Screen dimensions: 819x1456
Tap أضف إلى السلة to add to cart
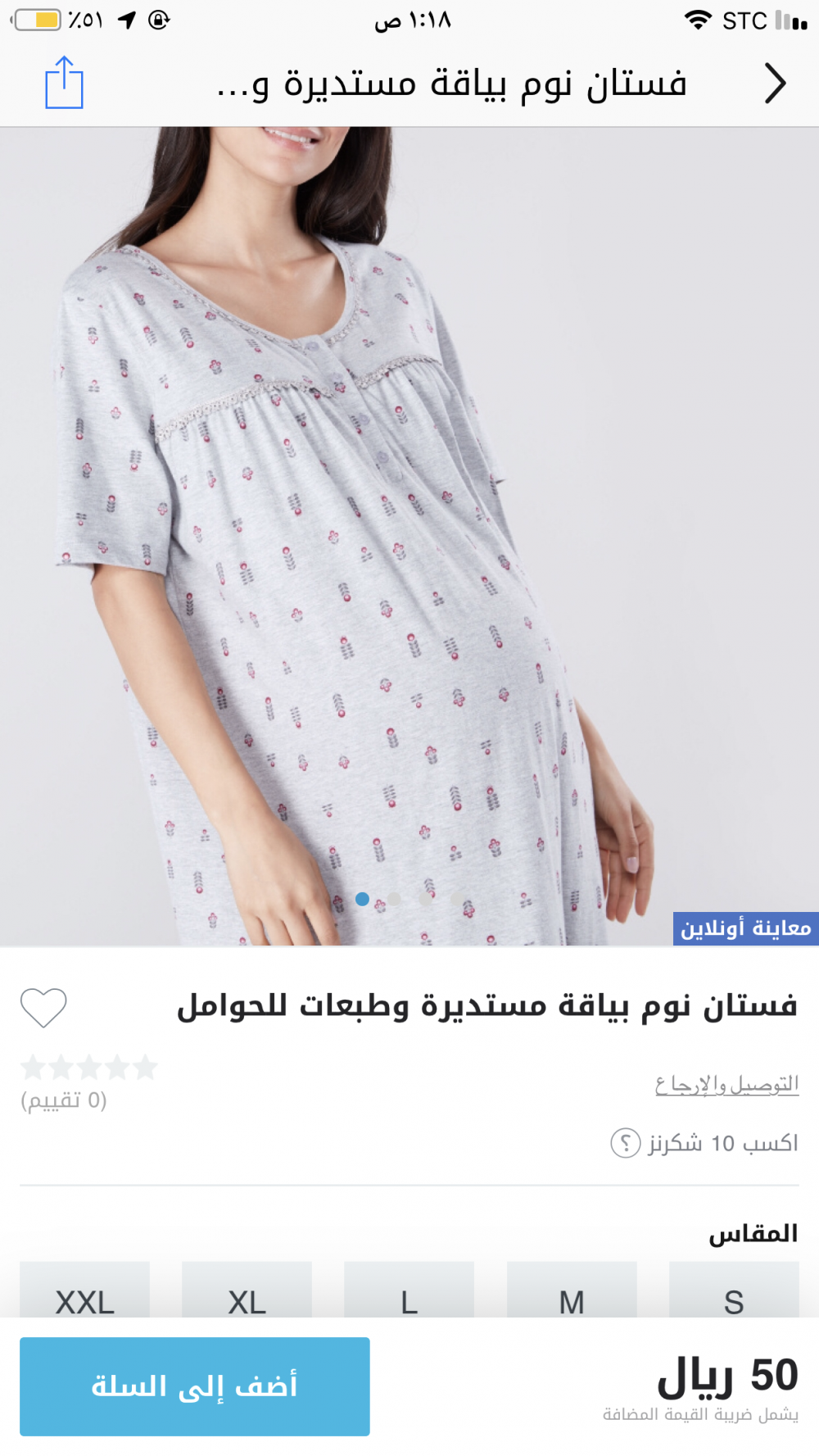click(195, 1386)
